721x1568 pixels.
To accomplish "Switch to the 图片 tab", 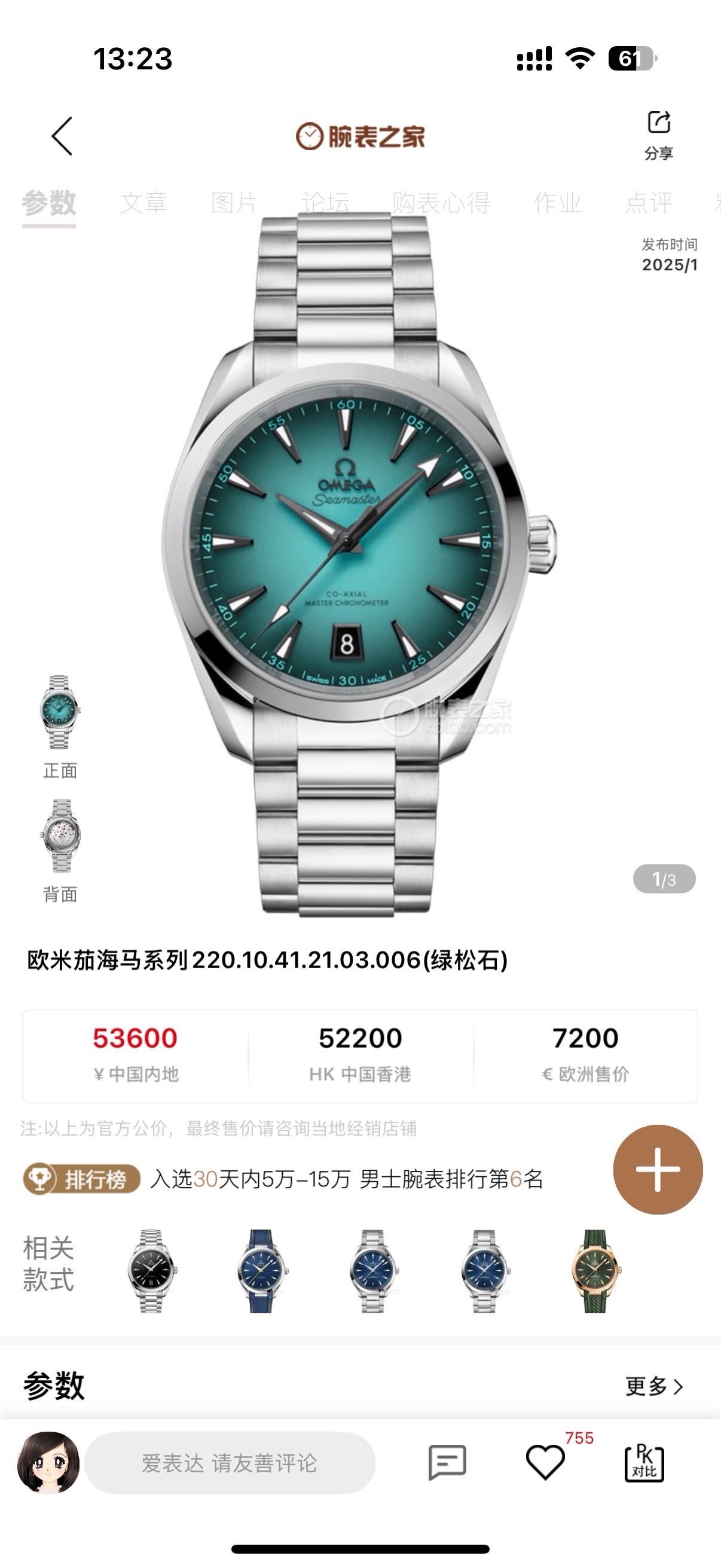I will [234, 203].
